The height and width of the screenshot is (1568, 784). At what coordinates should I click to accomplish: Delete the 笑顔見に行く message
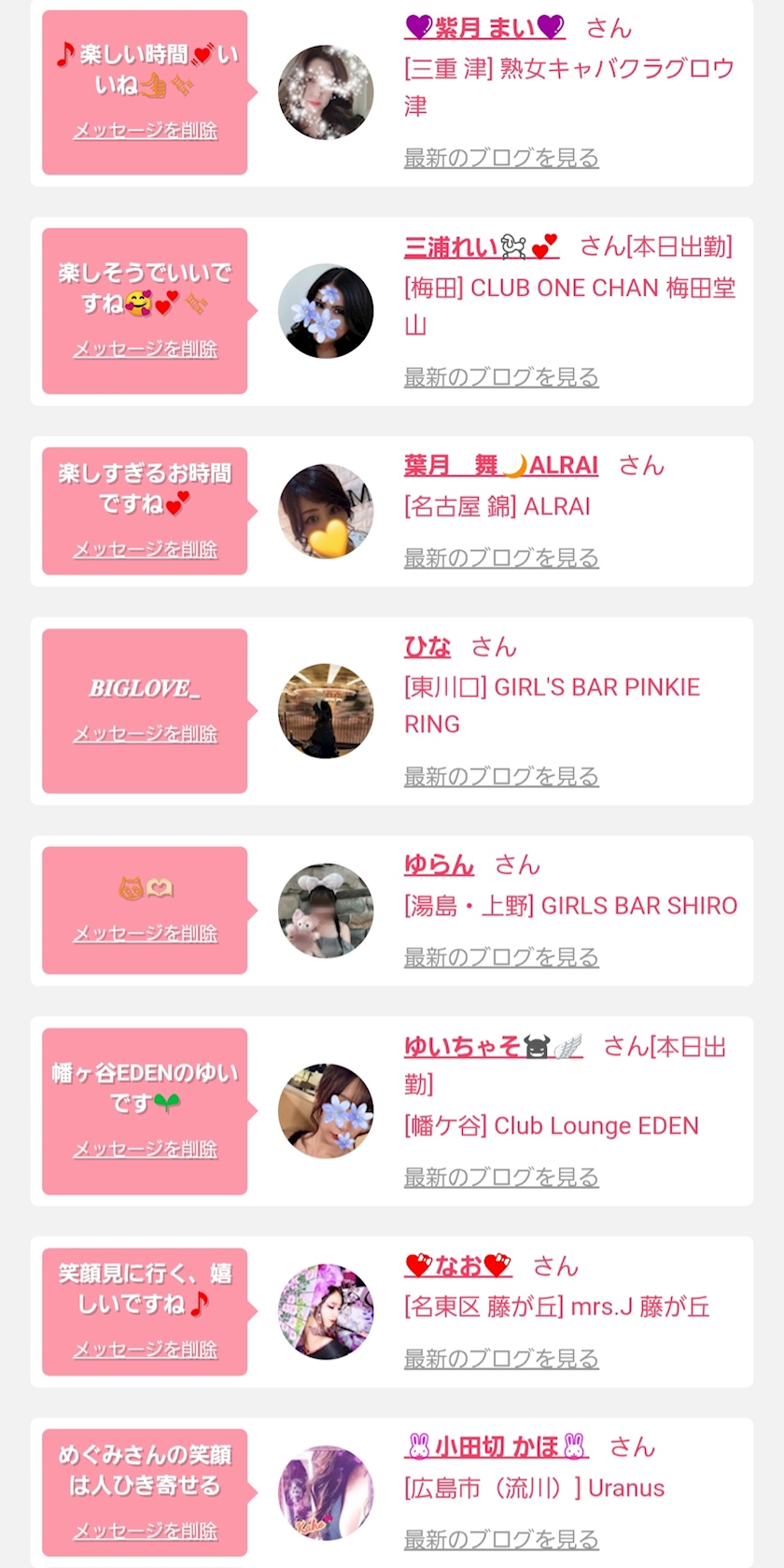145,1349
